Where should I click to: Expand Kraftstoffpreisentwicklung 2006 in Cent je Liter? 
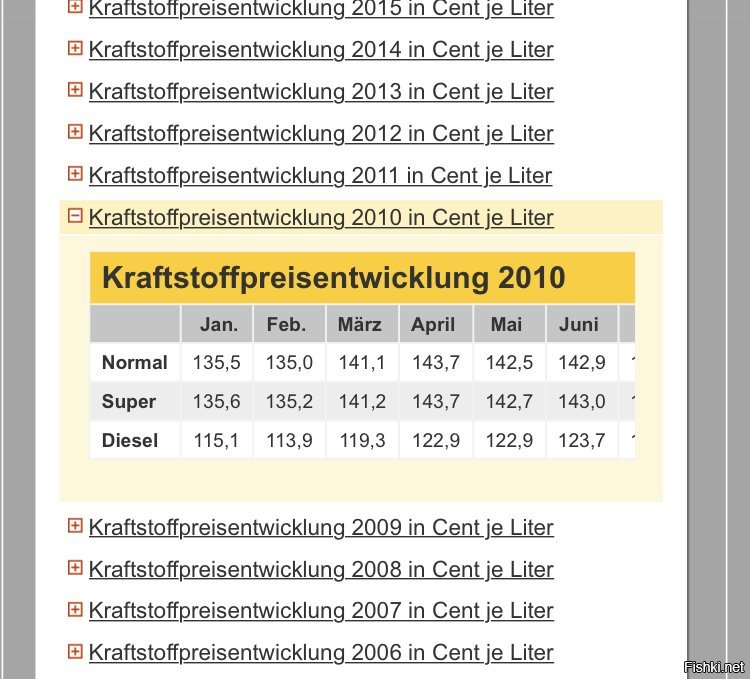[320, 653]
